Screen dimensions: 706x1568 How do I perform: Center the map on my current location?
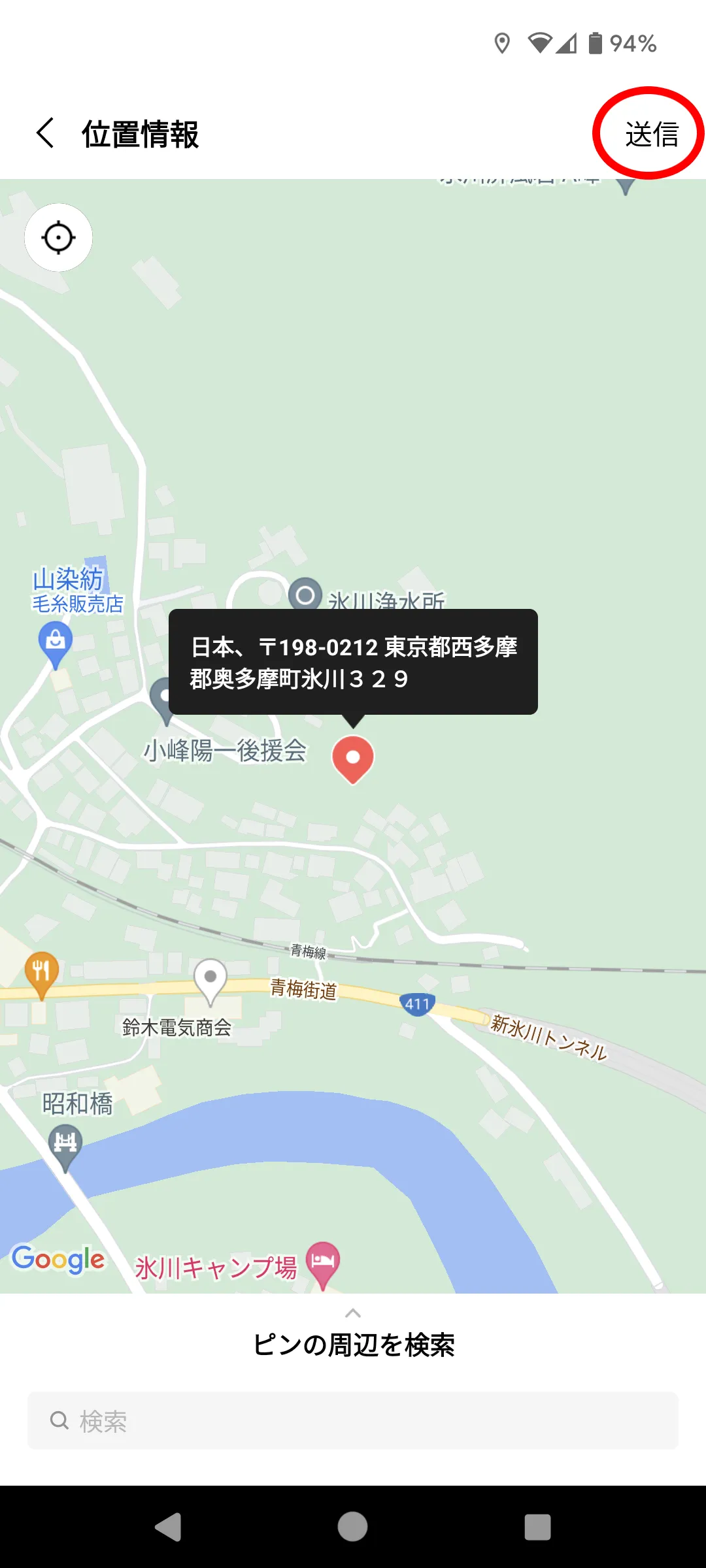tap(58, 237)
